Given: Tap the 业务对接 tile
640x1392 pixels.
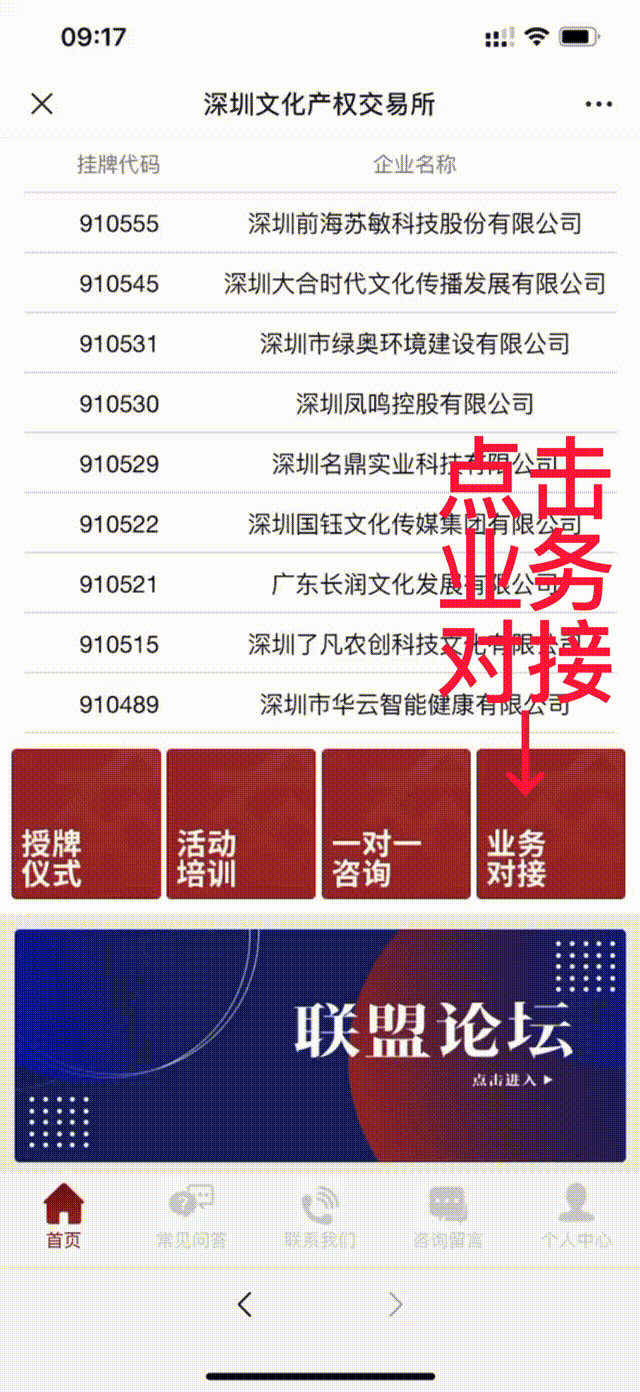Looking at the screenshot, I should click(551, 824).
